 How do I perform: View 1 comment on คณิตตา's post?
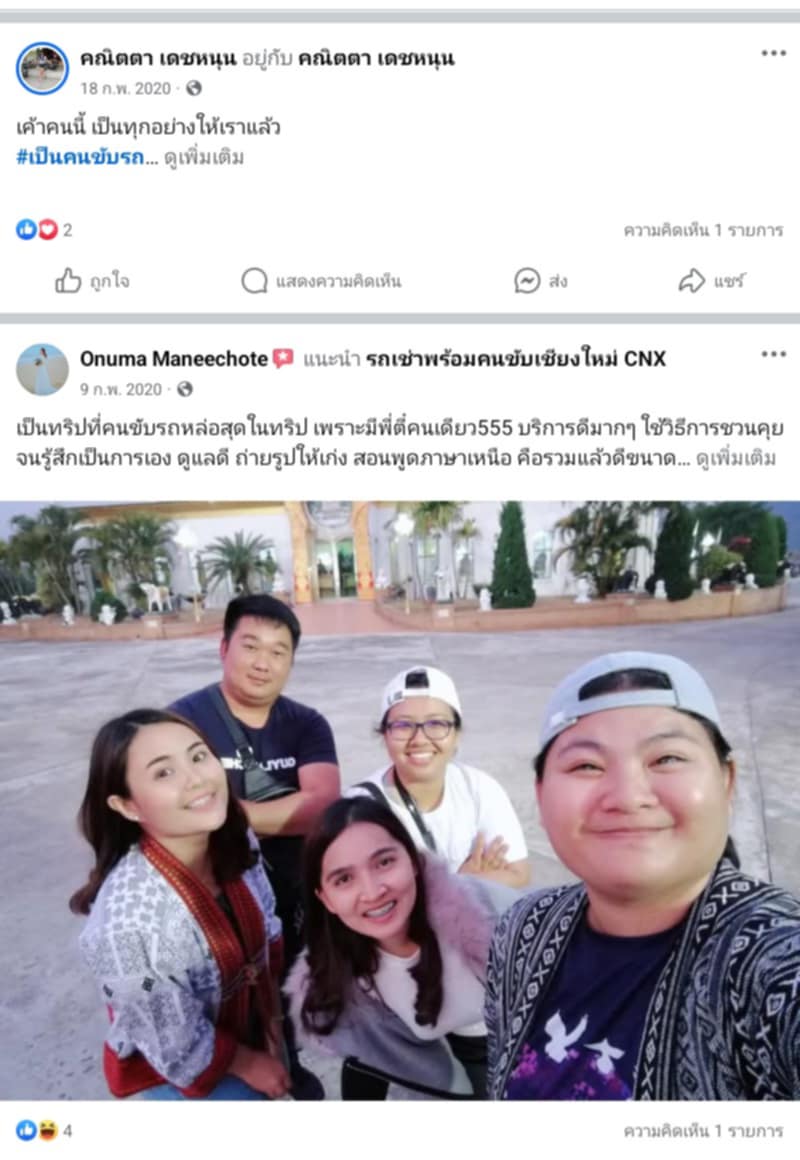[x=703, y=230]
